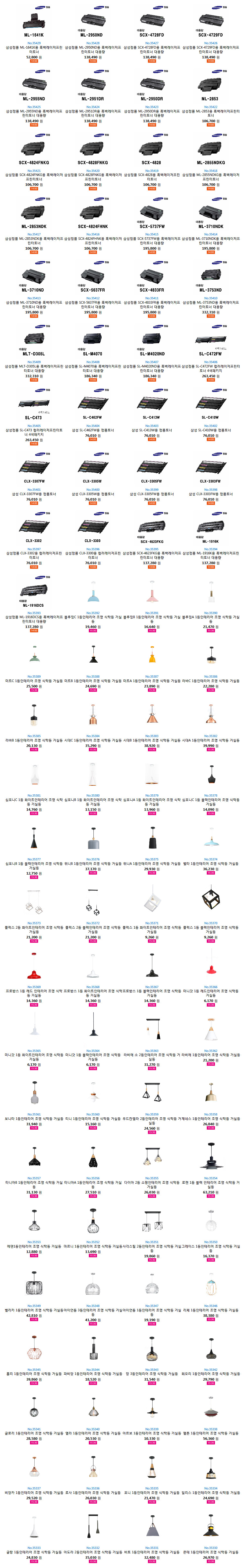The width and height of the screenshot is (243, 1568).
Task: Open the ML-1641K toner product
Action: pyautogui.click(x=34, y=23)
